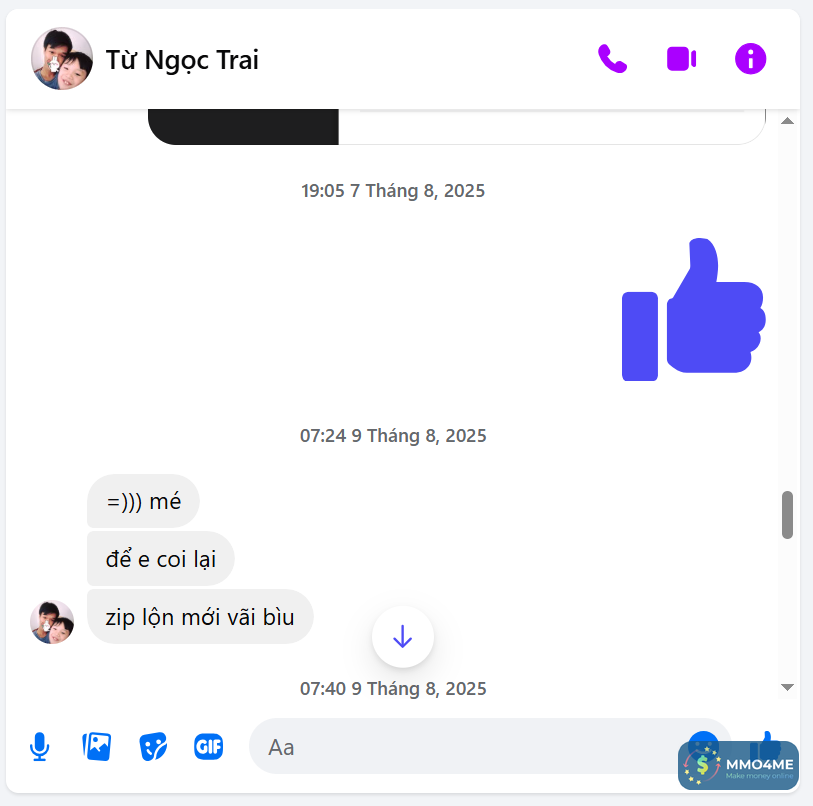This screenshot has width=813, height=806.
Task: Jump to latest messages with down arrow
Action: point(402,636)
